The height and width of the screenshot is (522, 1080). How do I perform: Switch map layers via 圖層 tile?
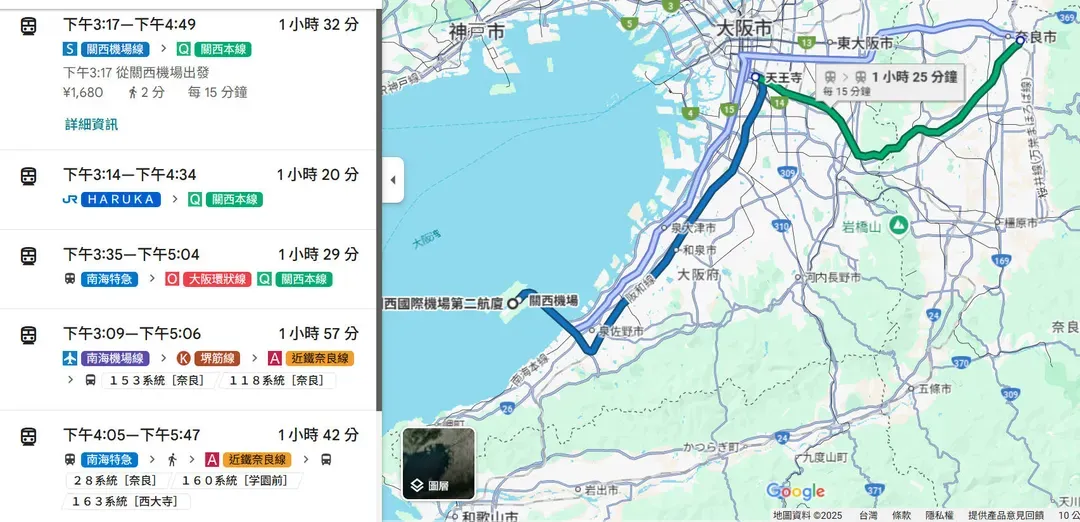[x=438, y=463]
